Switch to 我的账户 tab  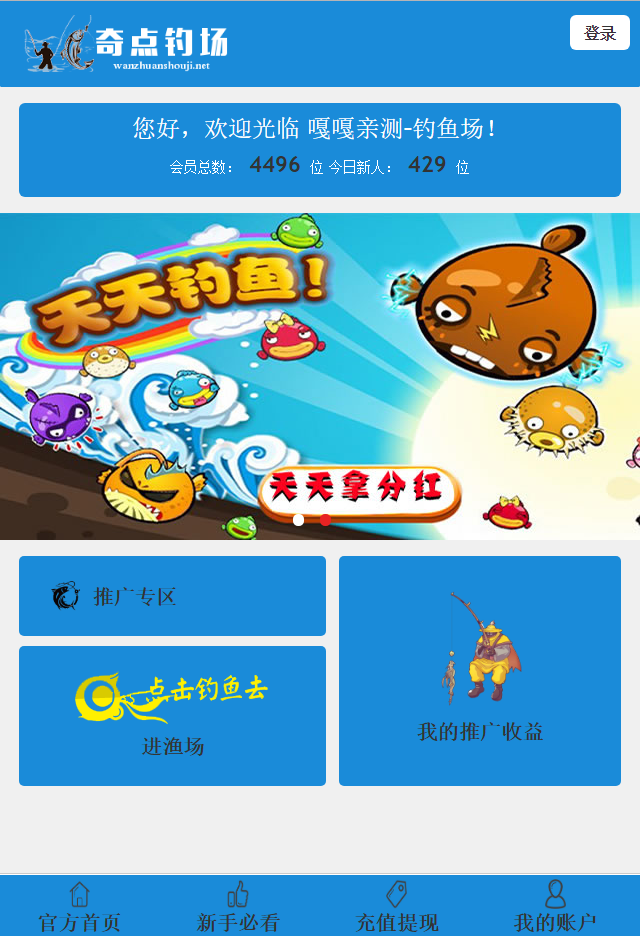555,906
